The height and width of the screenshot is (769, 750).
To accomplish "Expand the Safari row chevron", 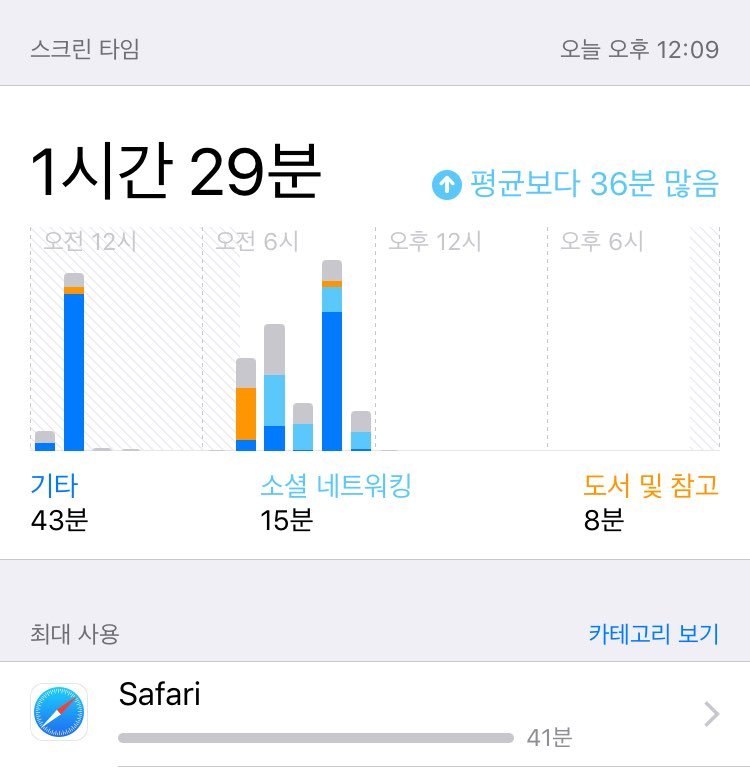I will pos(711,714).
